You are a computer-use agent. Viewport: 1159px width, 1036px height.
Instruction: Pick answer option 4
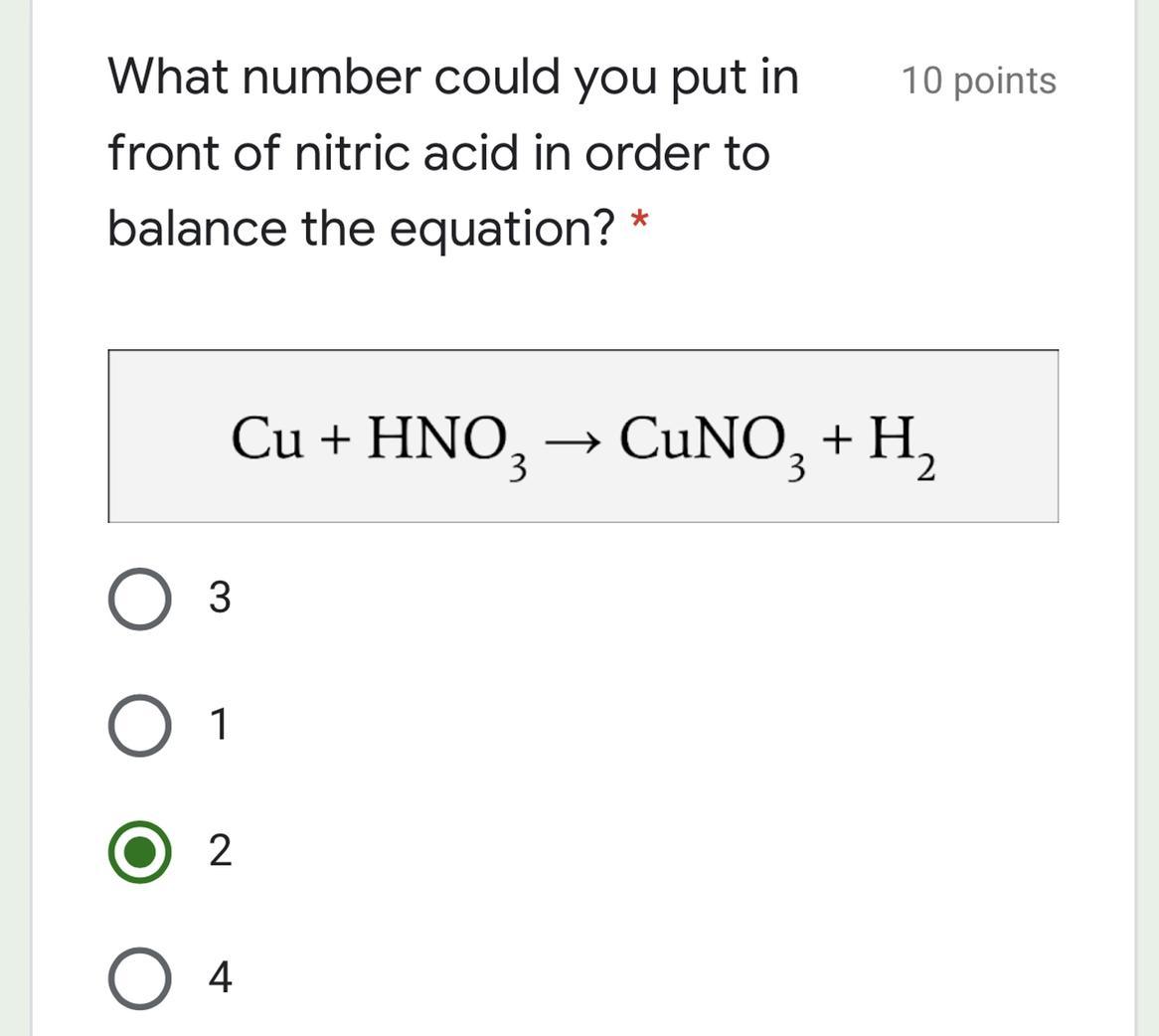tap(139, 977)
